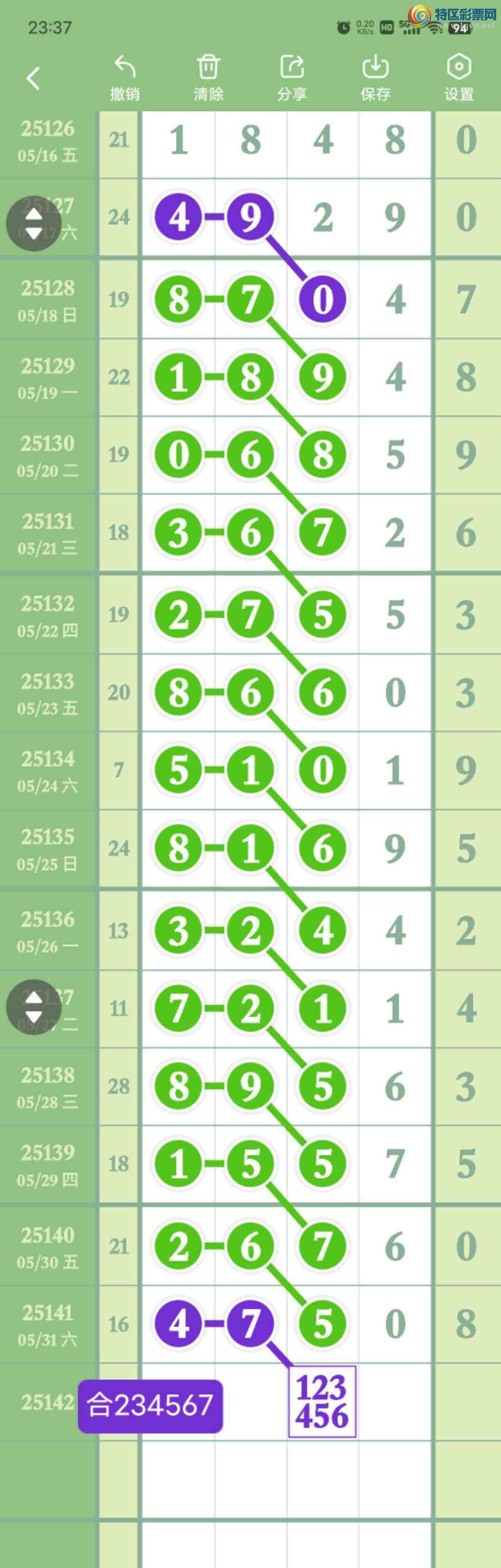The image size is (501, 1568).
Task: Save the chart with 保存
Action: coord(375,78)
